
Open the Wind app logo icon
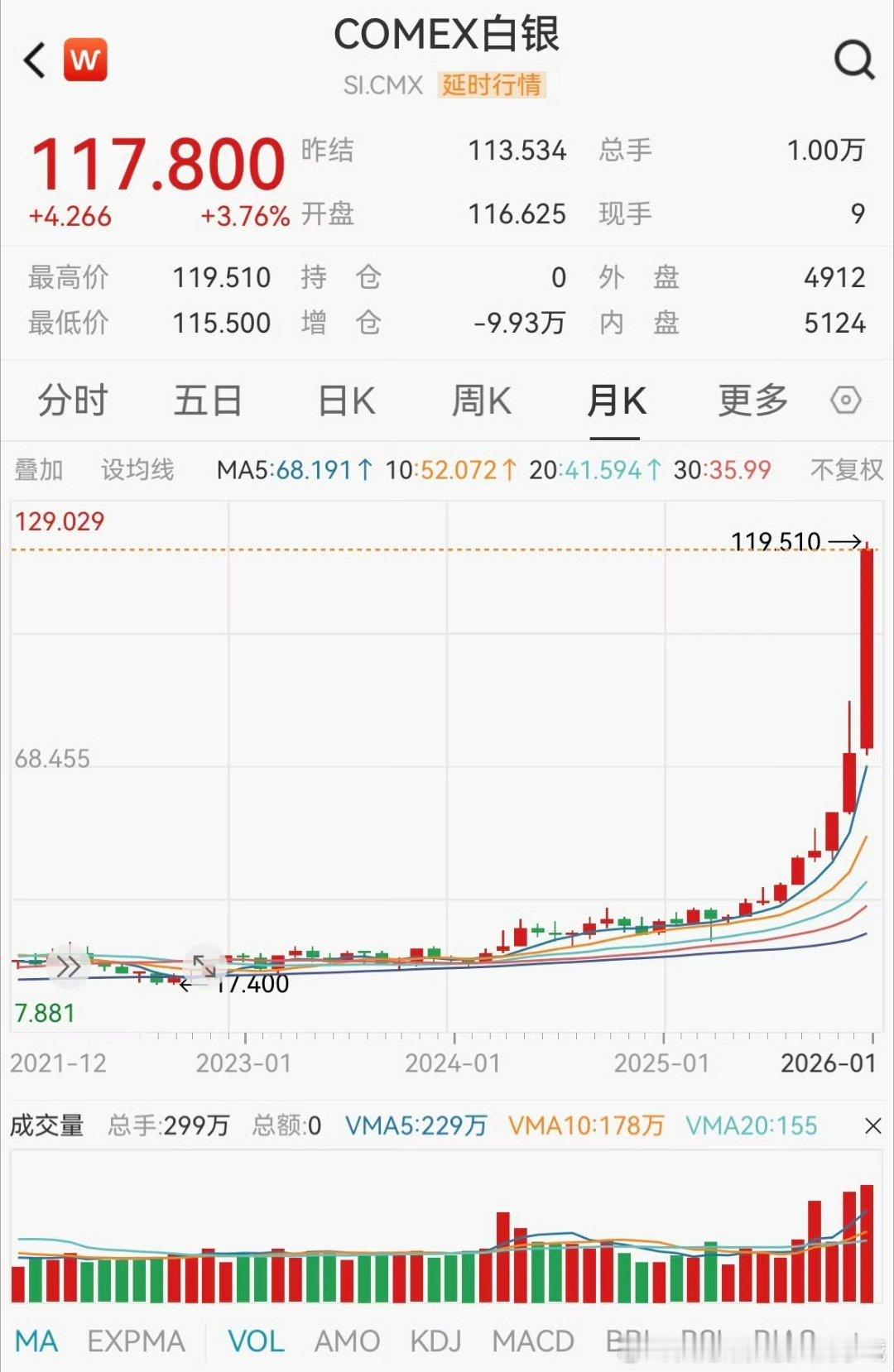[87, 60]
